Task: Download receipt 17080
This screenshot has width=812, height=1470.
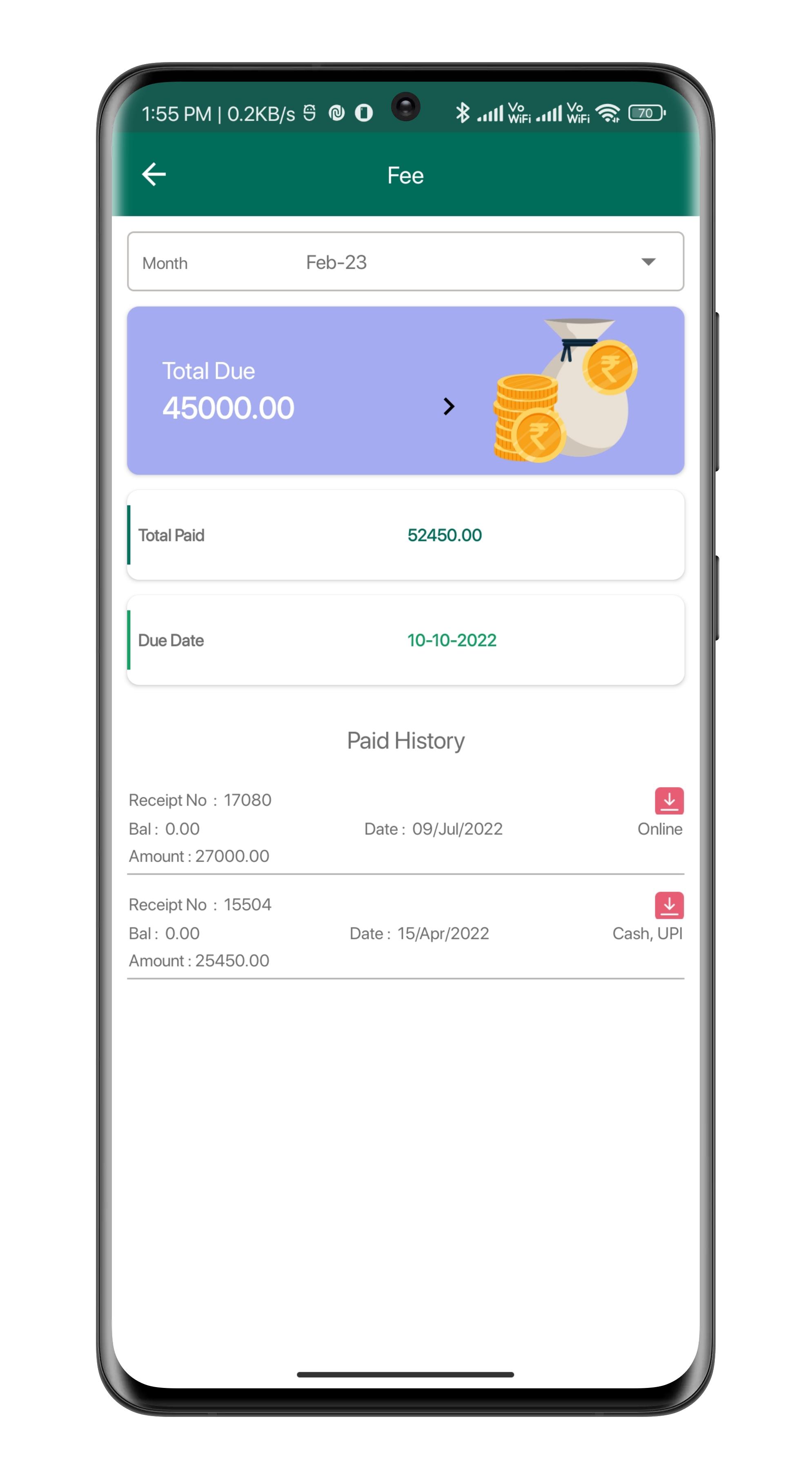Action: [669, 801]
